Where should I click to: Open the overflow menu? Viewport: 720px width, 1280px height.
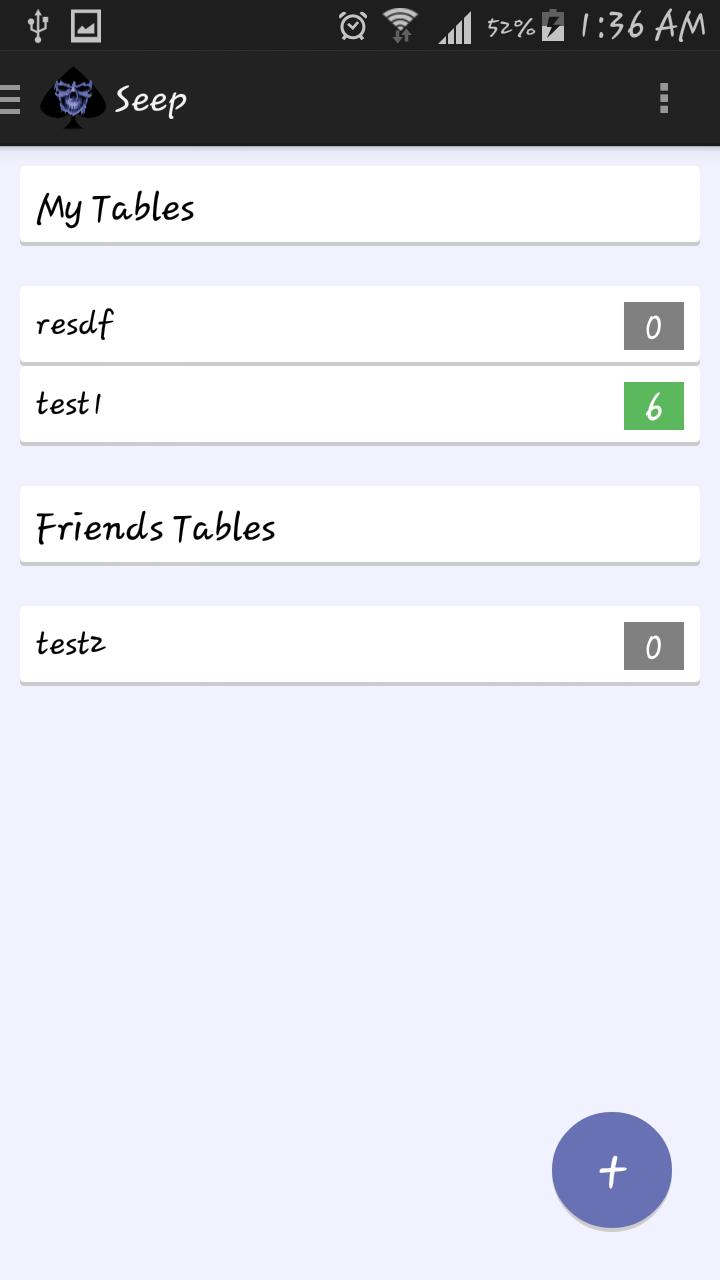coord(663,99)
